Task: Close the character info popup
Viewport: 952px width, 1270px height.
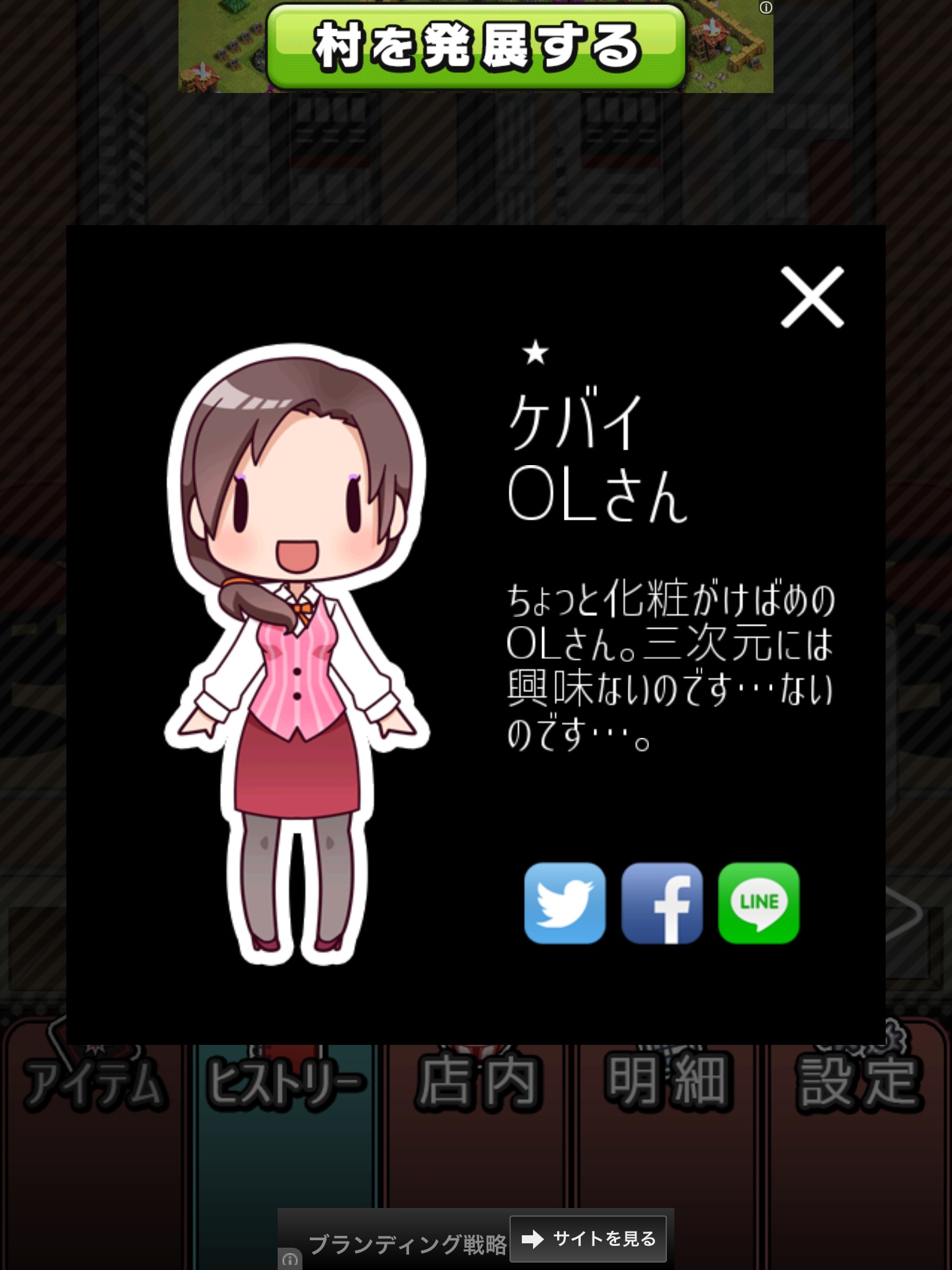Action: click(x=812, y=297)
